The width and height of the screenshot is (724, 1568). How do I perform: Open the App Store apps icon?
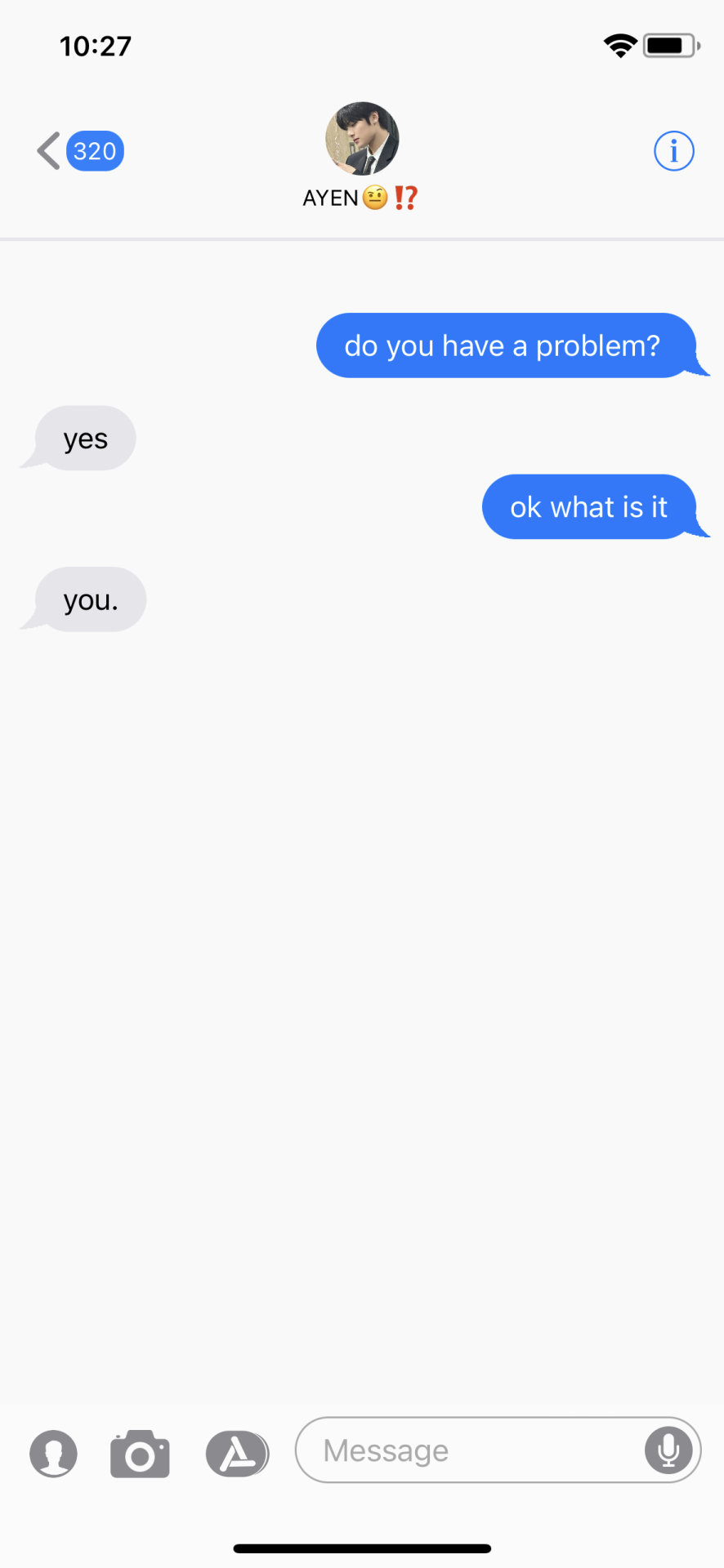(237, 1454)
